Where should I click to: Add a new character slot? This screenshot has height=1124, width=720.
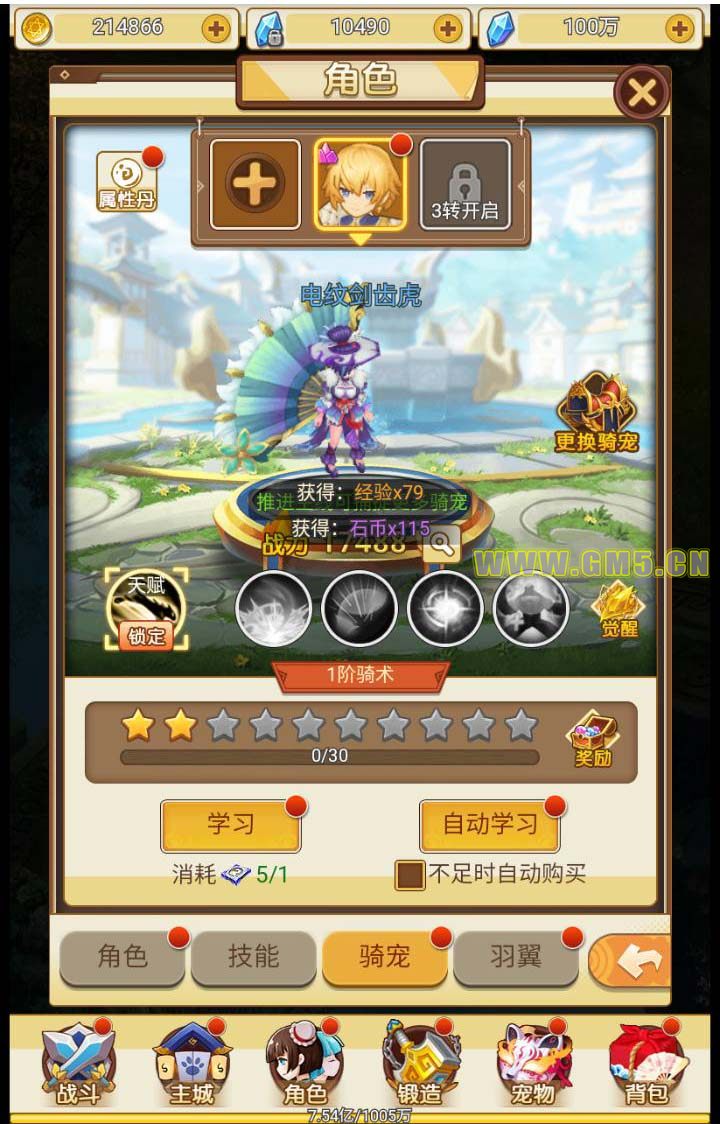255,185
